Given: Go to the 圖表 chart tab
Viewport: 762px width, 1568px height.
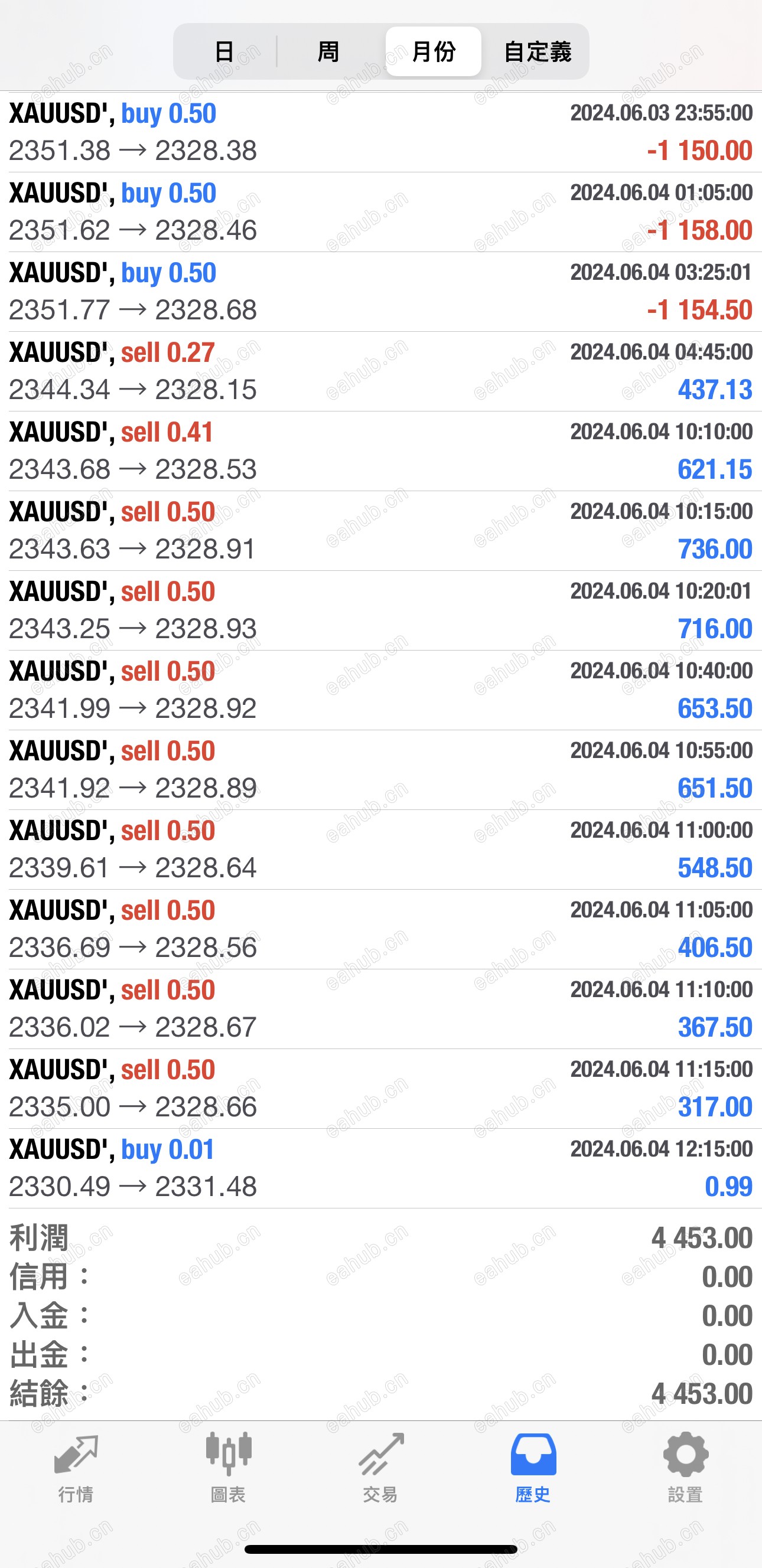Looking at the screenshot, I should (229, 1468).
